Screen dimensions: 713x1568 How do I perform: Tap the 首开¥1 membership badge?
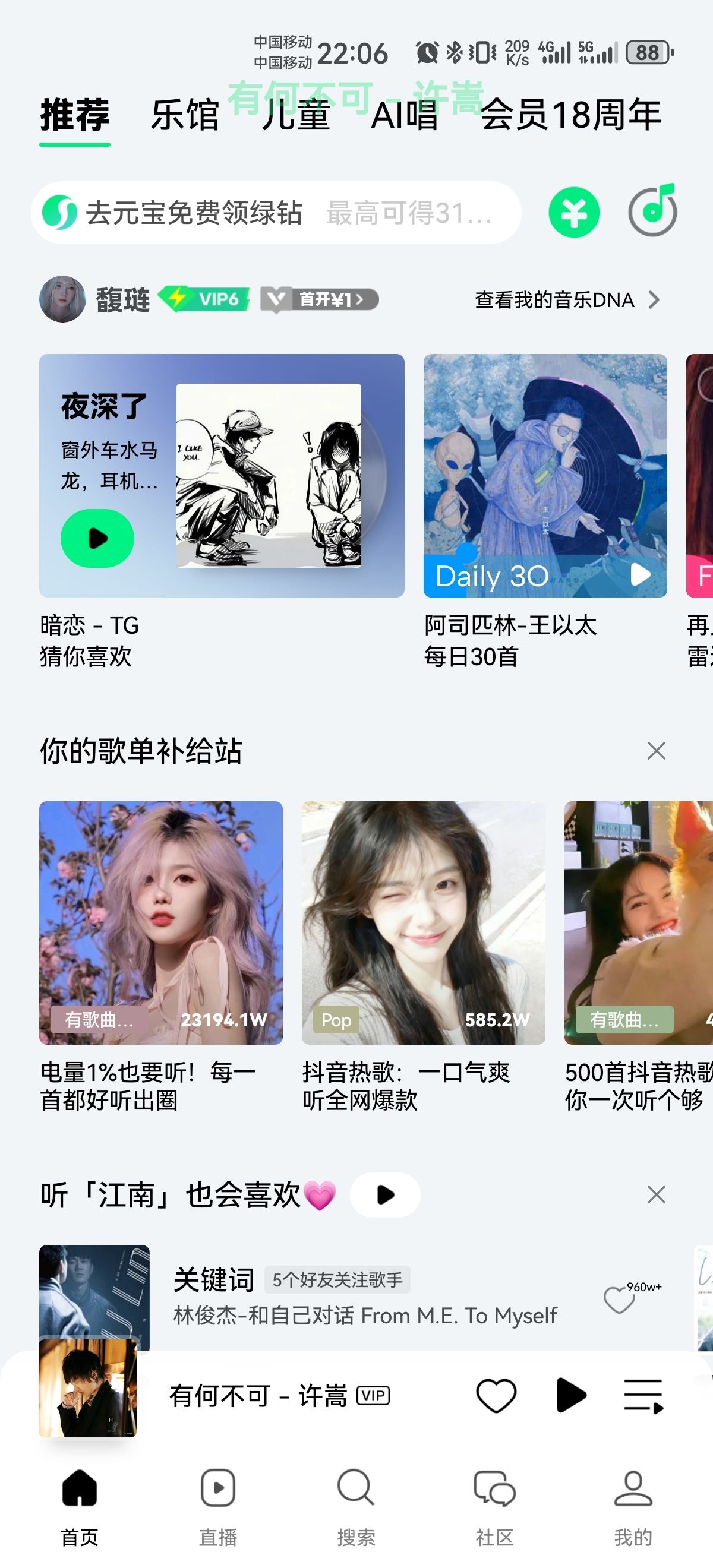320,299
